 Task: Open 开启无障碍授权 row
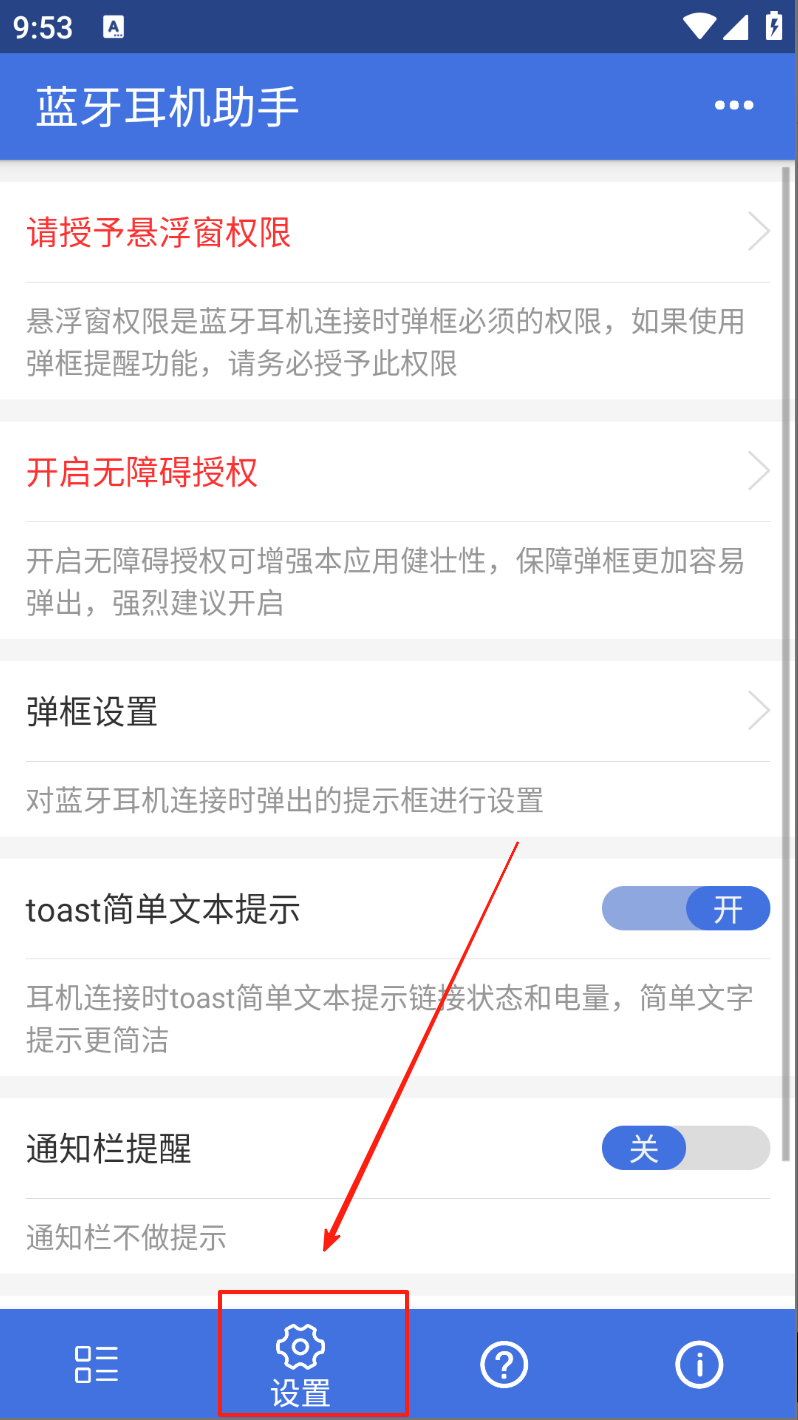[x=390, y=471]
